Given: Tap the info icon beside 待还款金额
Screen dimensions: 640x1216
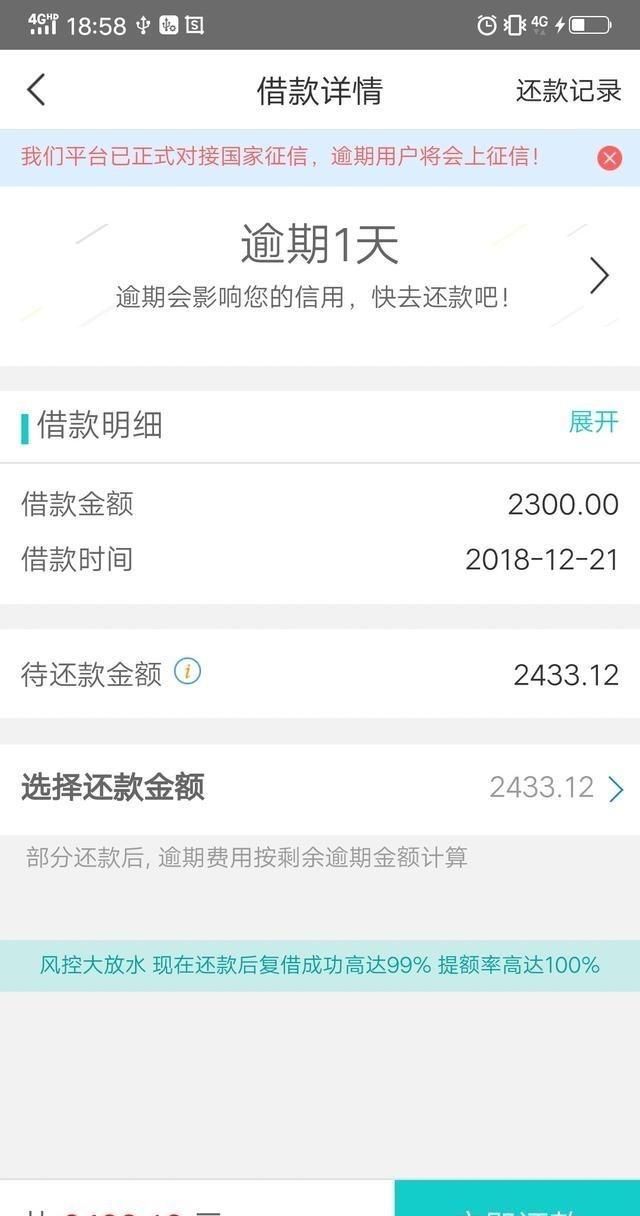Looking at the screenshot, I should coord(188,672).
